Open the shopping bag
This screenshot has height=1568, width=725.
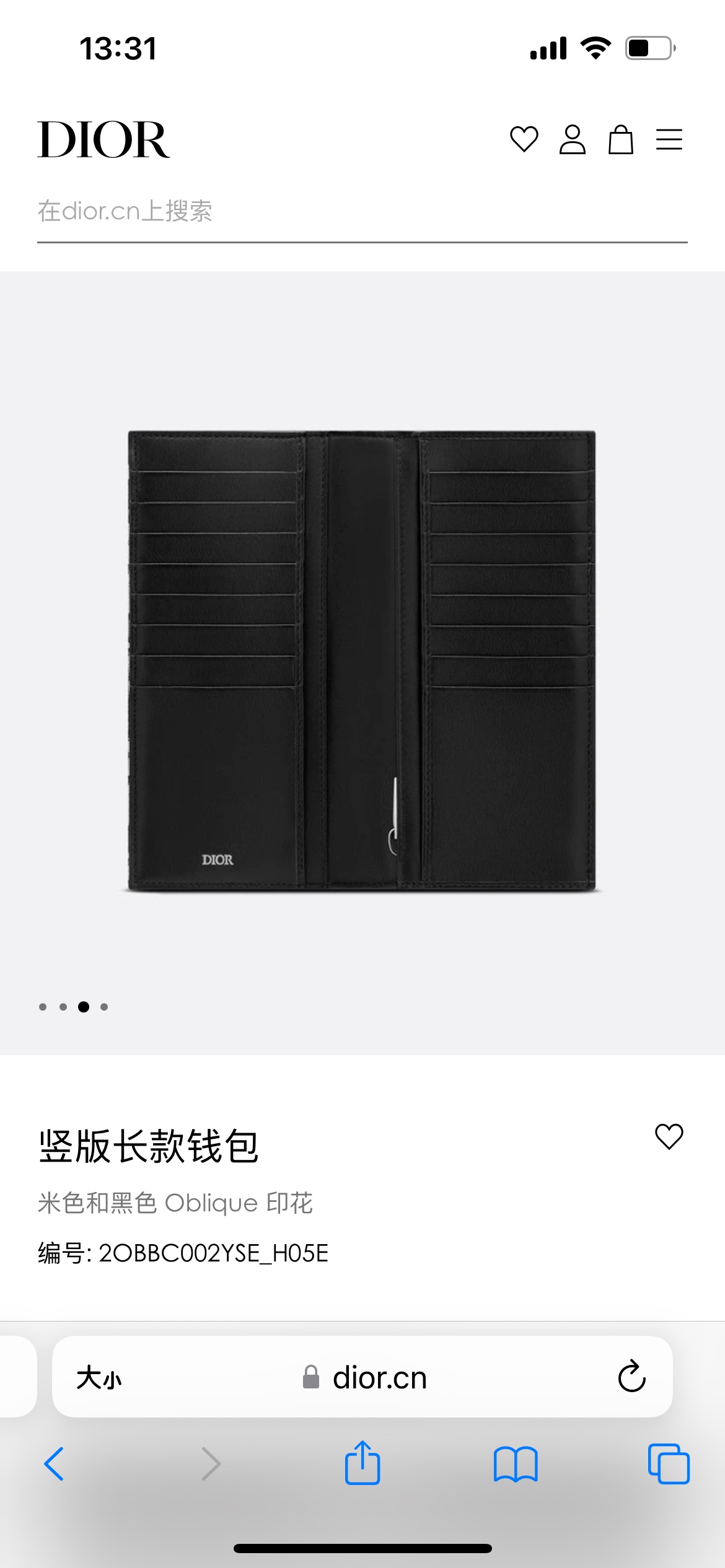tap(620, 139)
